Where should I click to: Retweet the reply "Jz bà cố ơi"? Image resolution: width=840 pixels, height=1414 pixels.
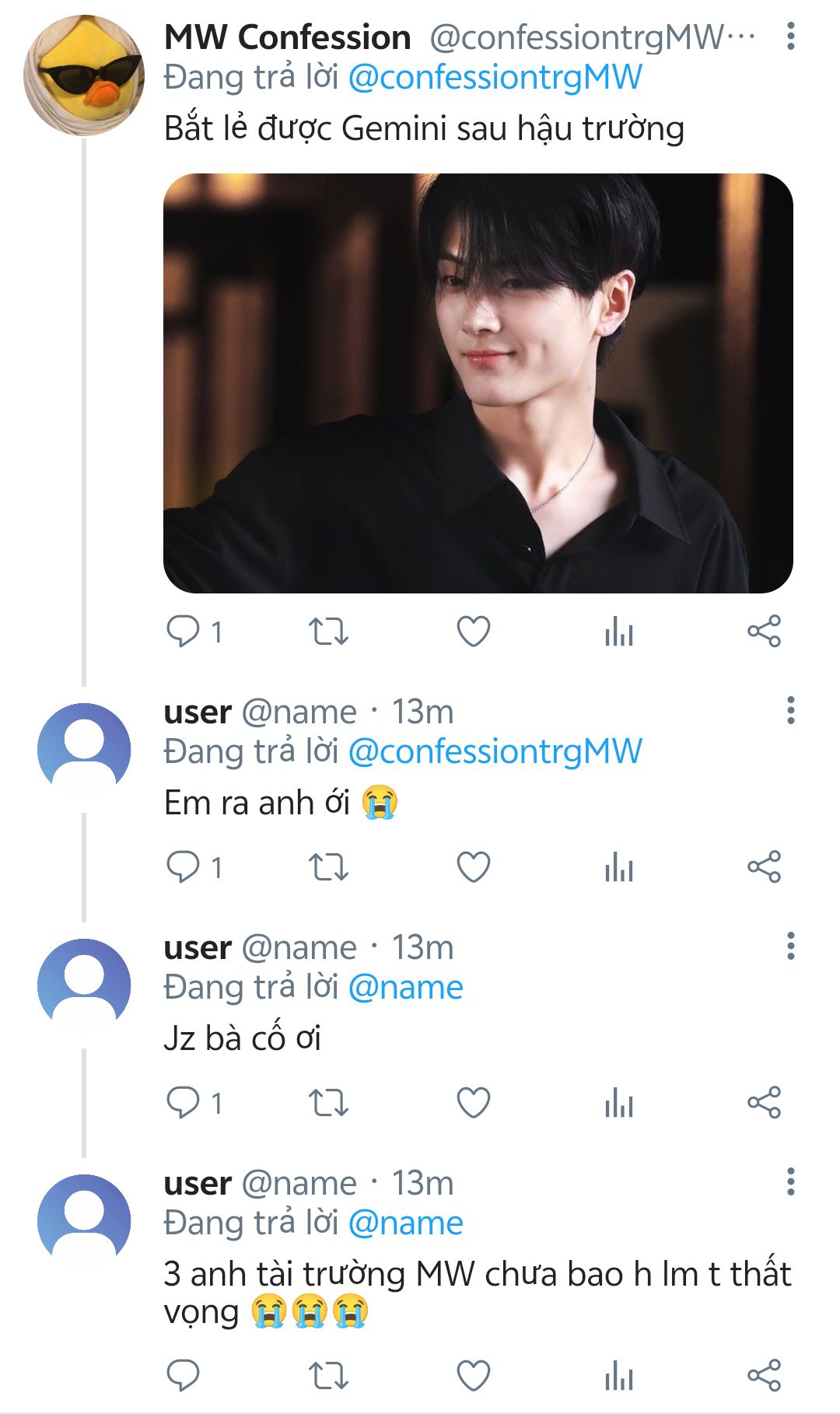328,1102
